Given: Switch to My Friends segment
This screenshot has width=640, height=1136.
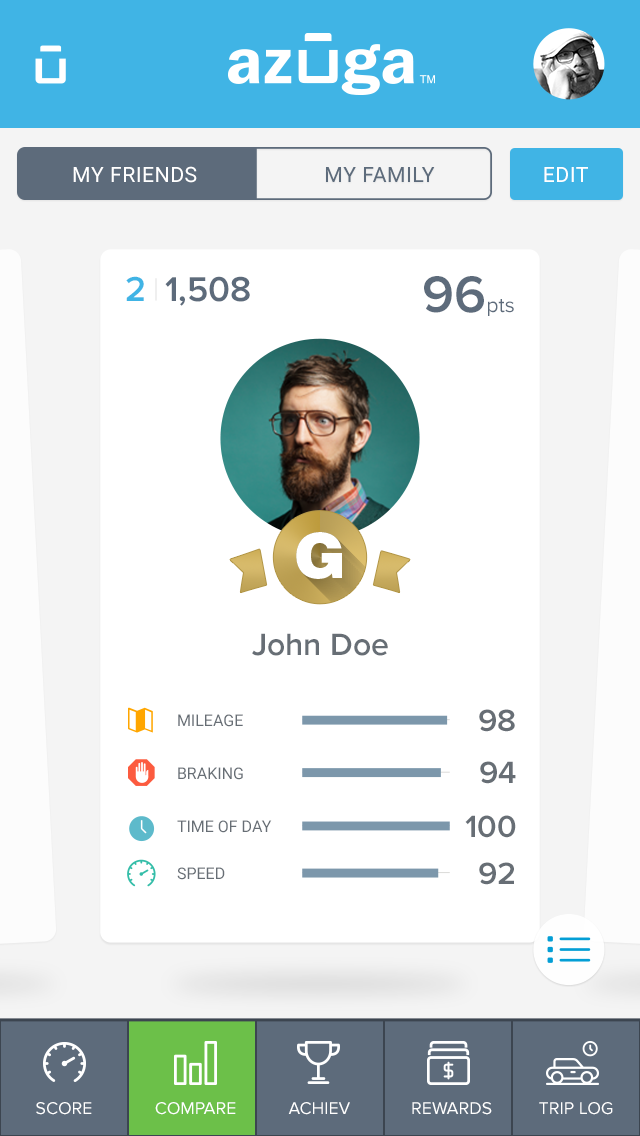Looking at the screenshot, I should click(136, 174).
